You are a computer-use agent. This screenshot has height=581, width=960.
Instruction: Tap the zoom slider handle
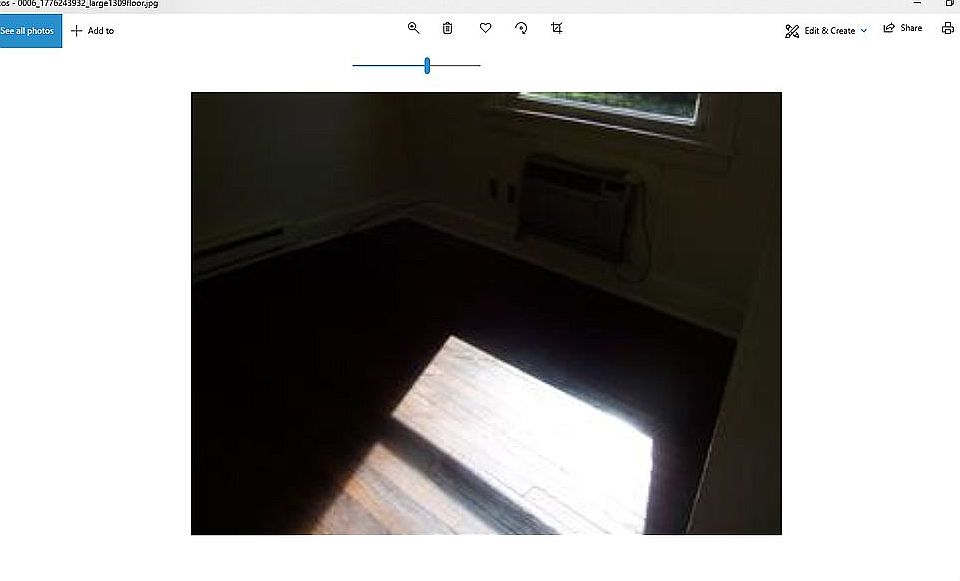tap(427, 65)
